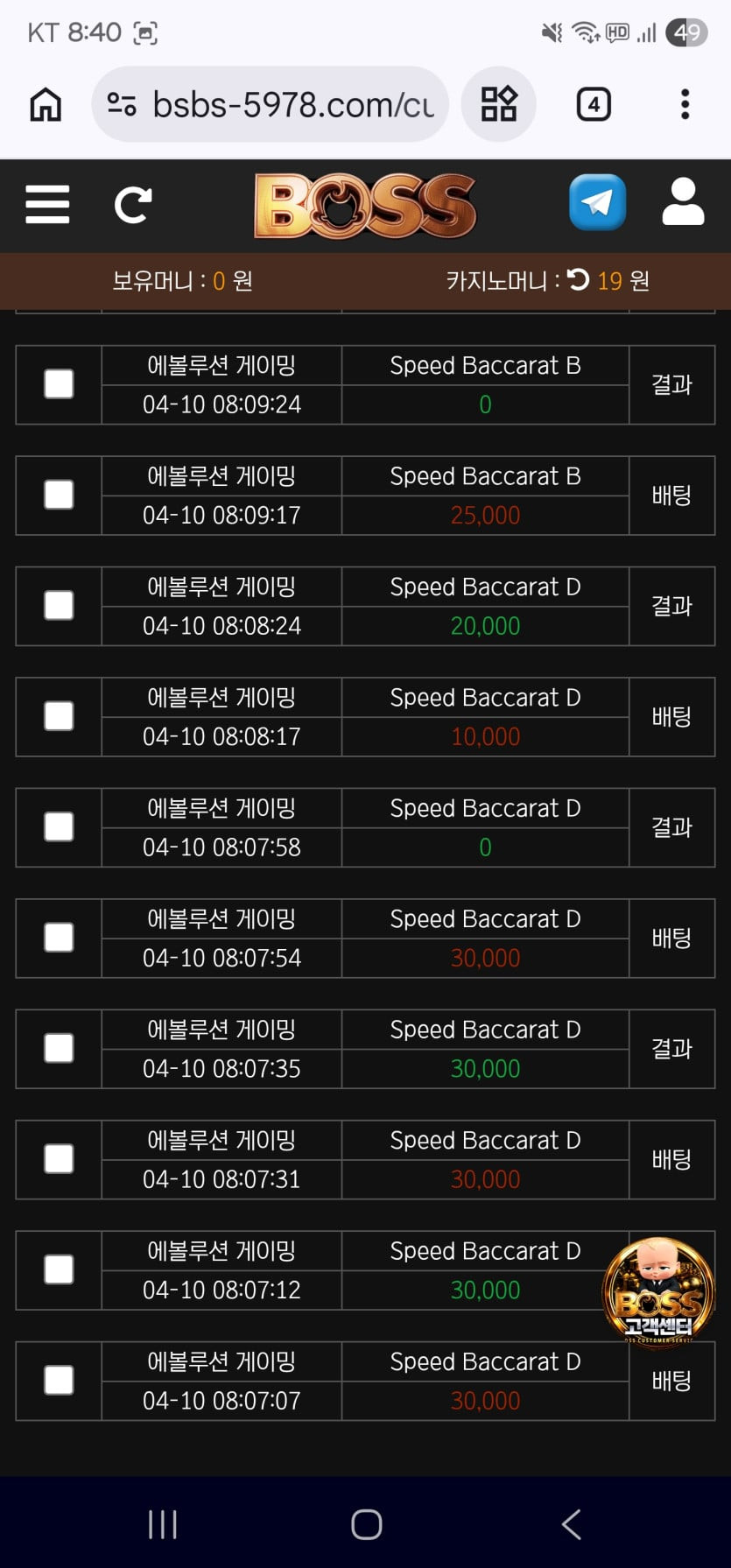The height and width of the screenshot is (1568, 731).
Task: Open the user profile icon
Action: pyautogui.click(x=683, y=202)
